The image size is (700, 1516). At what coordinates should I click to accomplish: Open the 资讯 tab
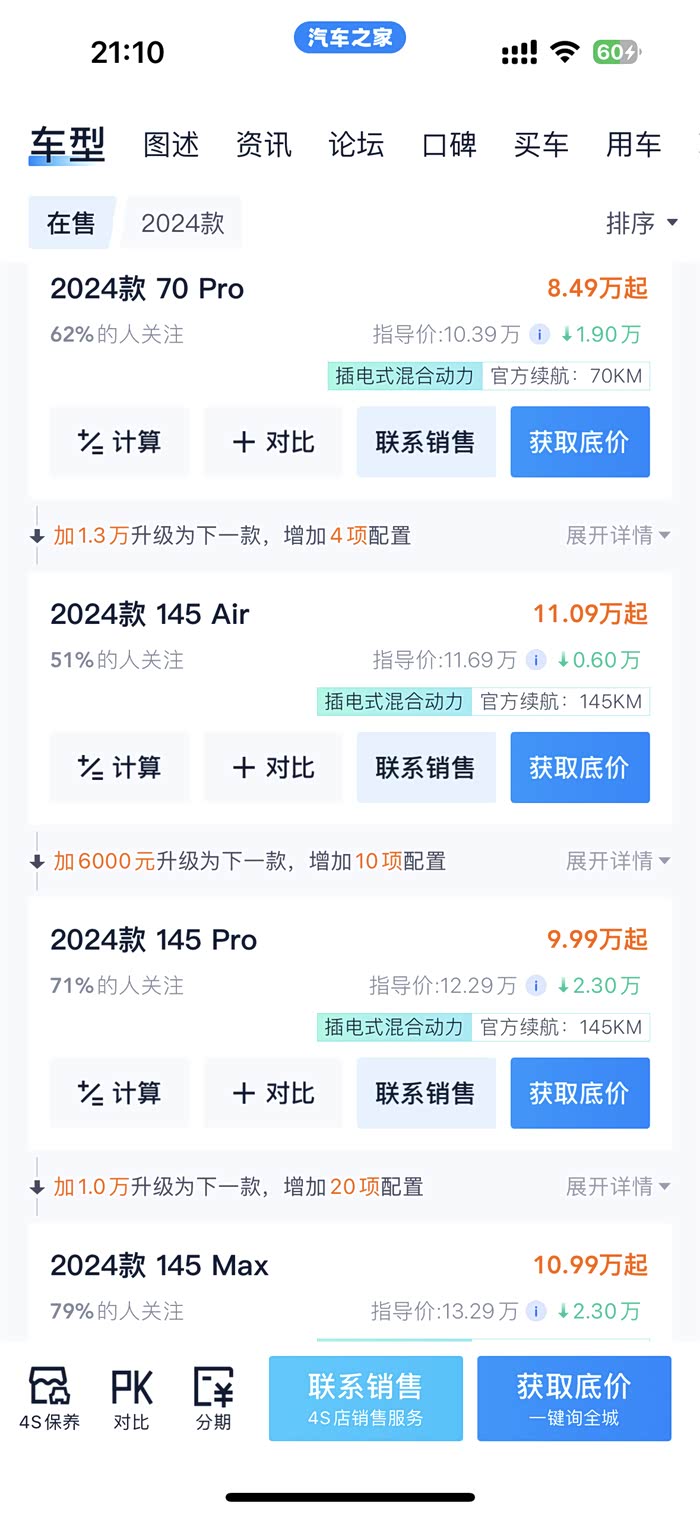(x=264, y=145)
